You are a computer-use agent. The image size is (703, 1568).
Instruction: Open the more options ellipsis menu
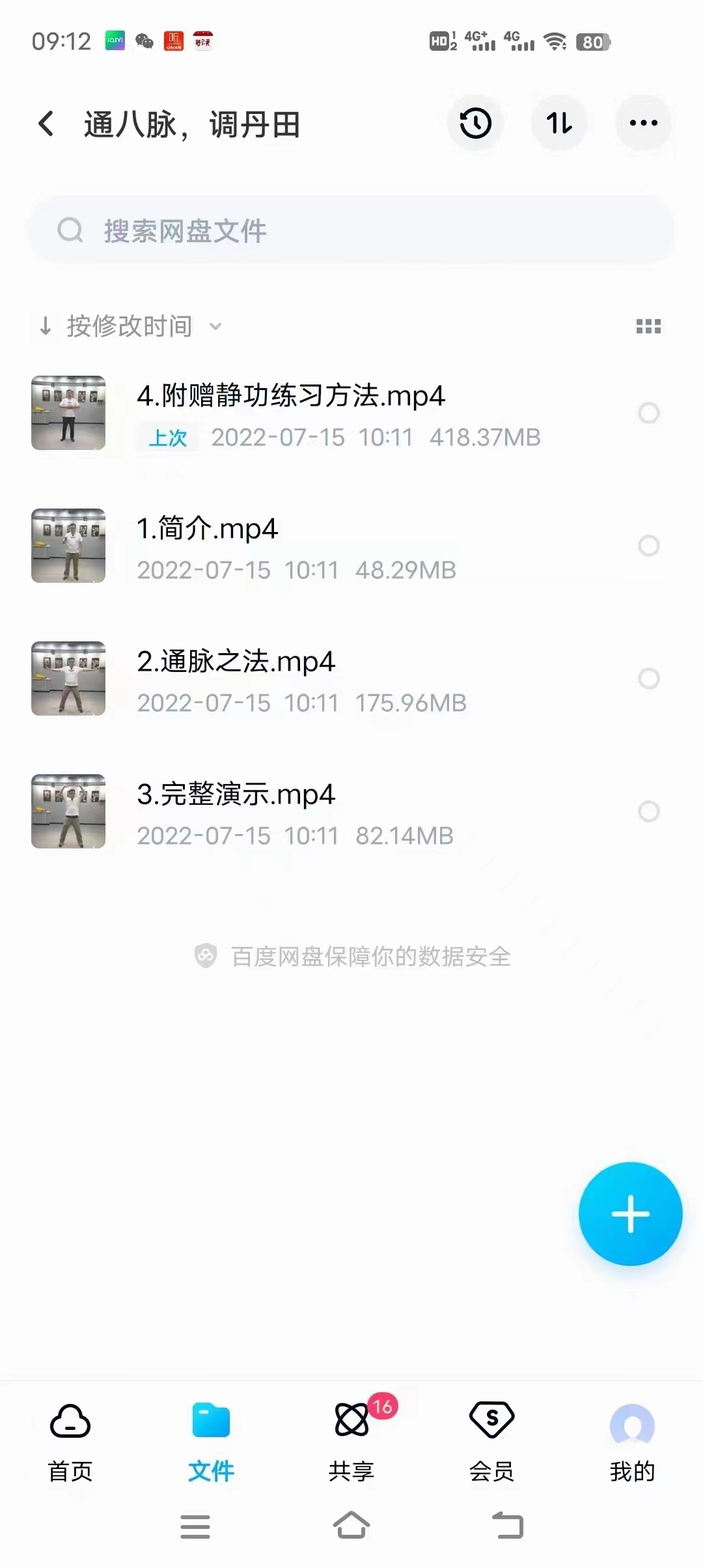643,123
